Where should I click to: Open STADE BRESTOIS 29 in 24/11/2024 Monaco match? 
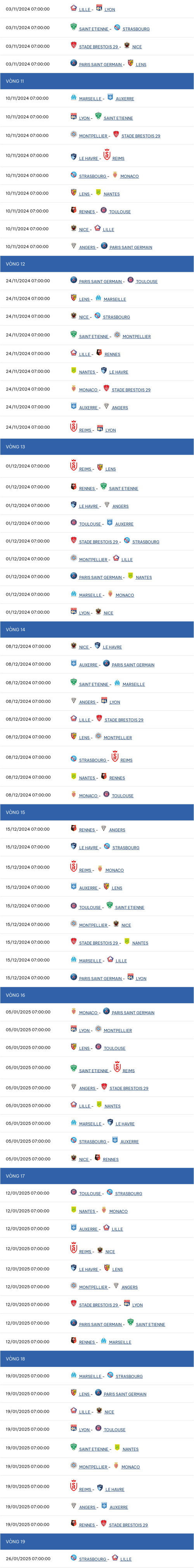131,390
